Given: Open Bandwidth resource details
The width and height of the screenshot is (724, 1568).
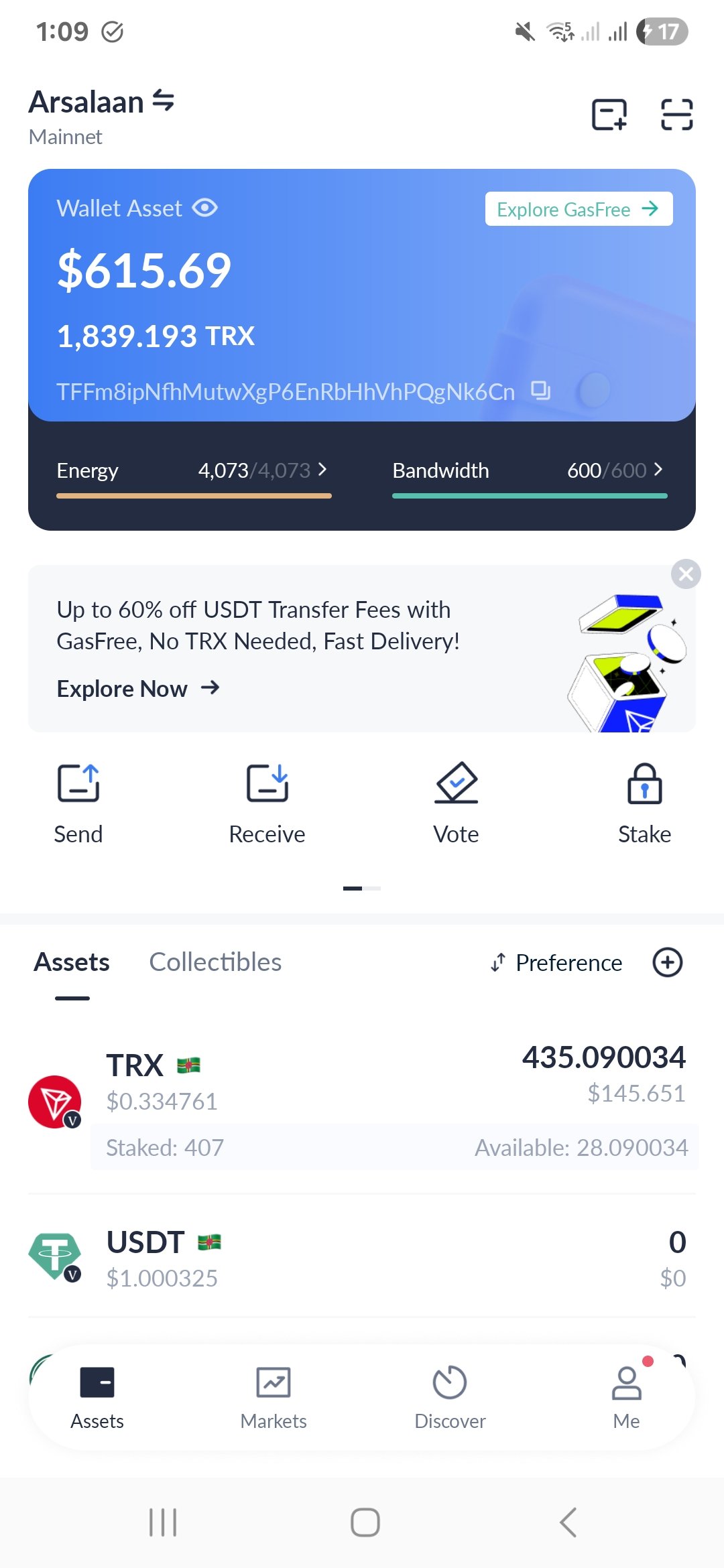Looking at the screenshot, I should [x=528, y=470].
